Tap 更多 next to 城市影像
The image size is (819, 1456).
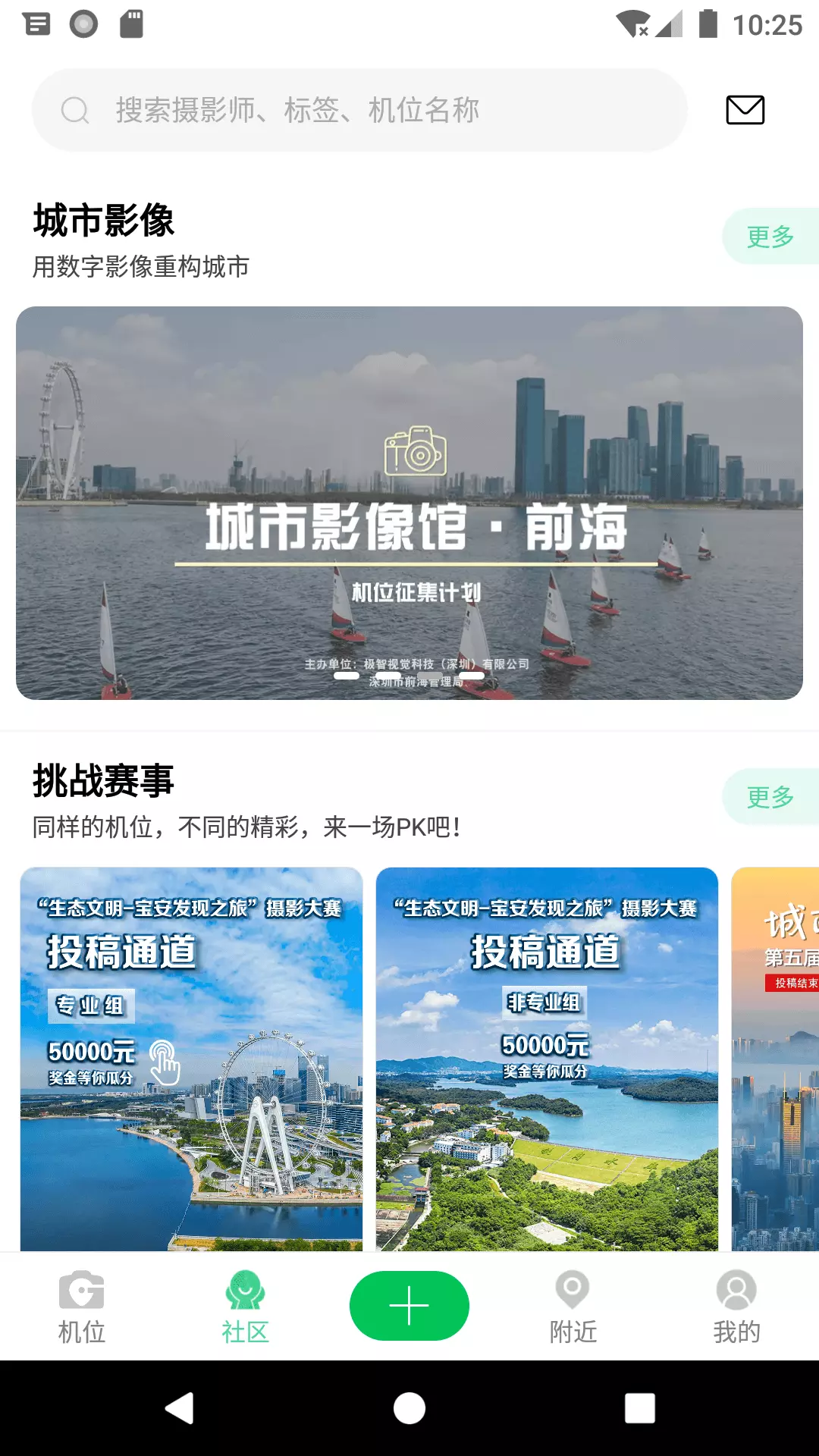pos(770,236)
